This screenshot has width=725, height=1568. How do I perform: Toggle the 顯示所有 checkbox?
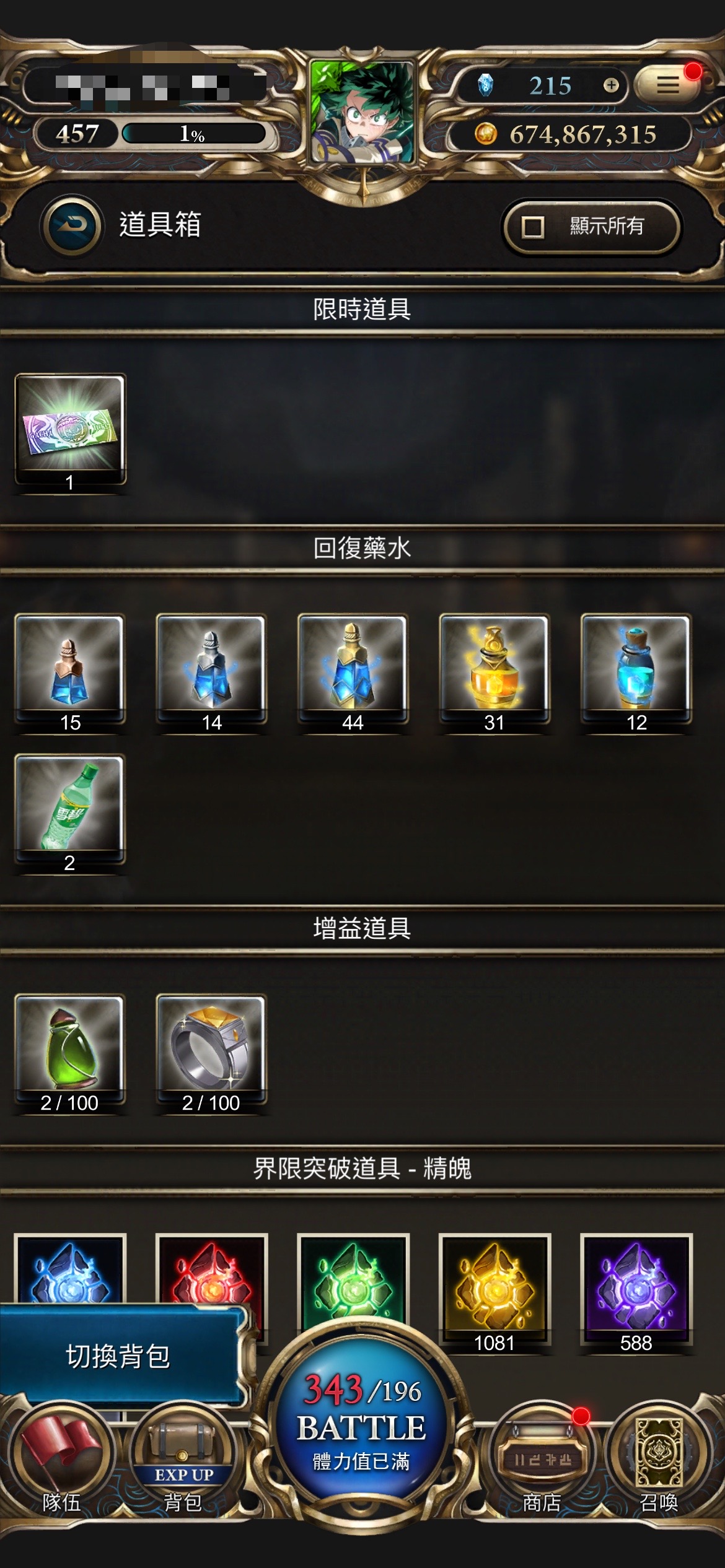pos(533,227)
